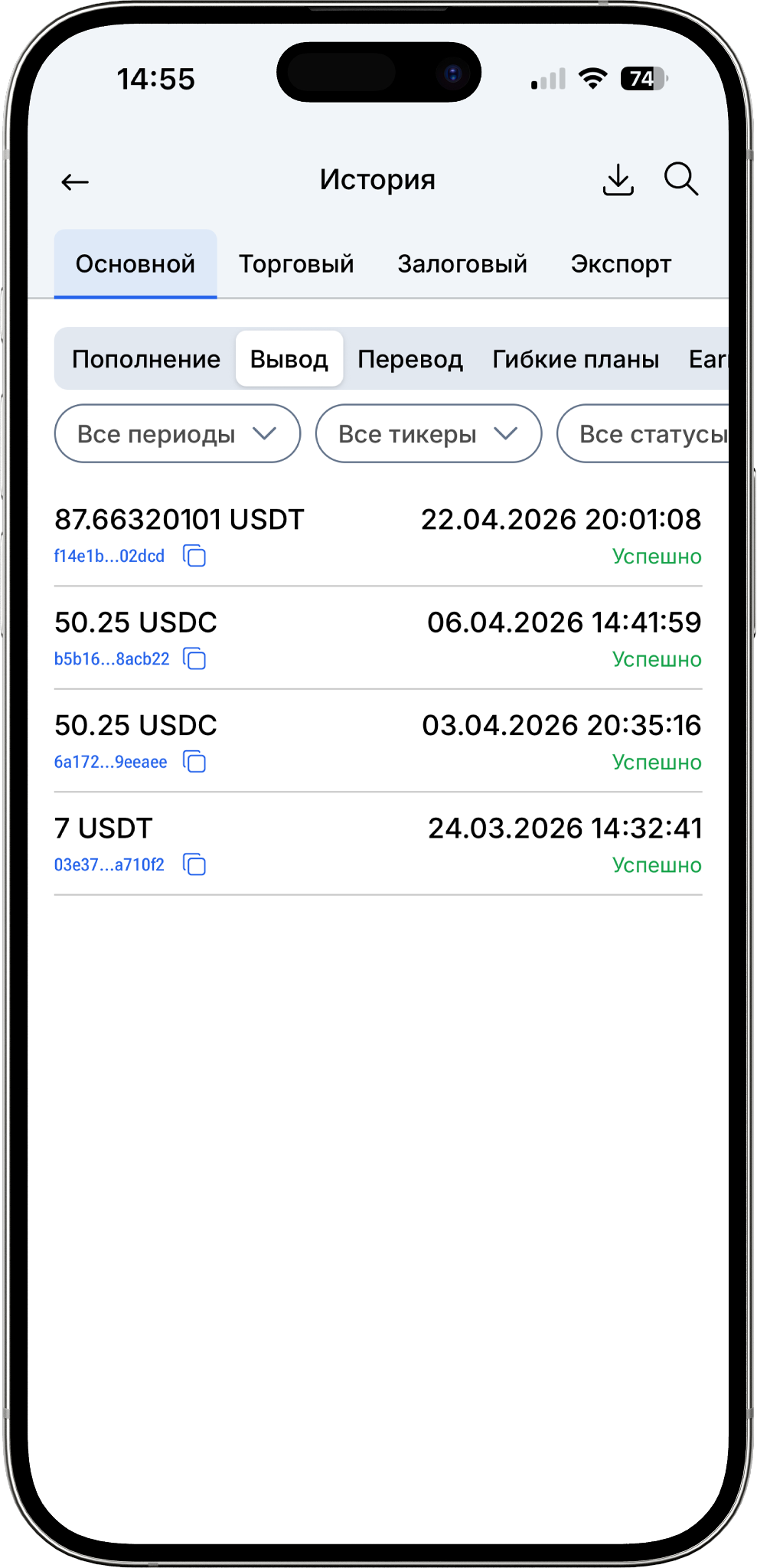Expand the Все периоды dropdown
The width and height of the screenshot is (757, 1568).
click(x=177, y=434)
